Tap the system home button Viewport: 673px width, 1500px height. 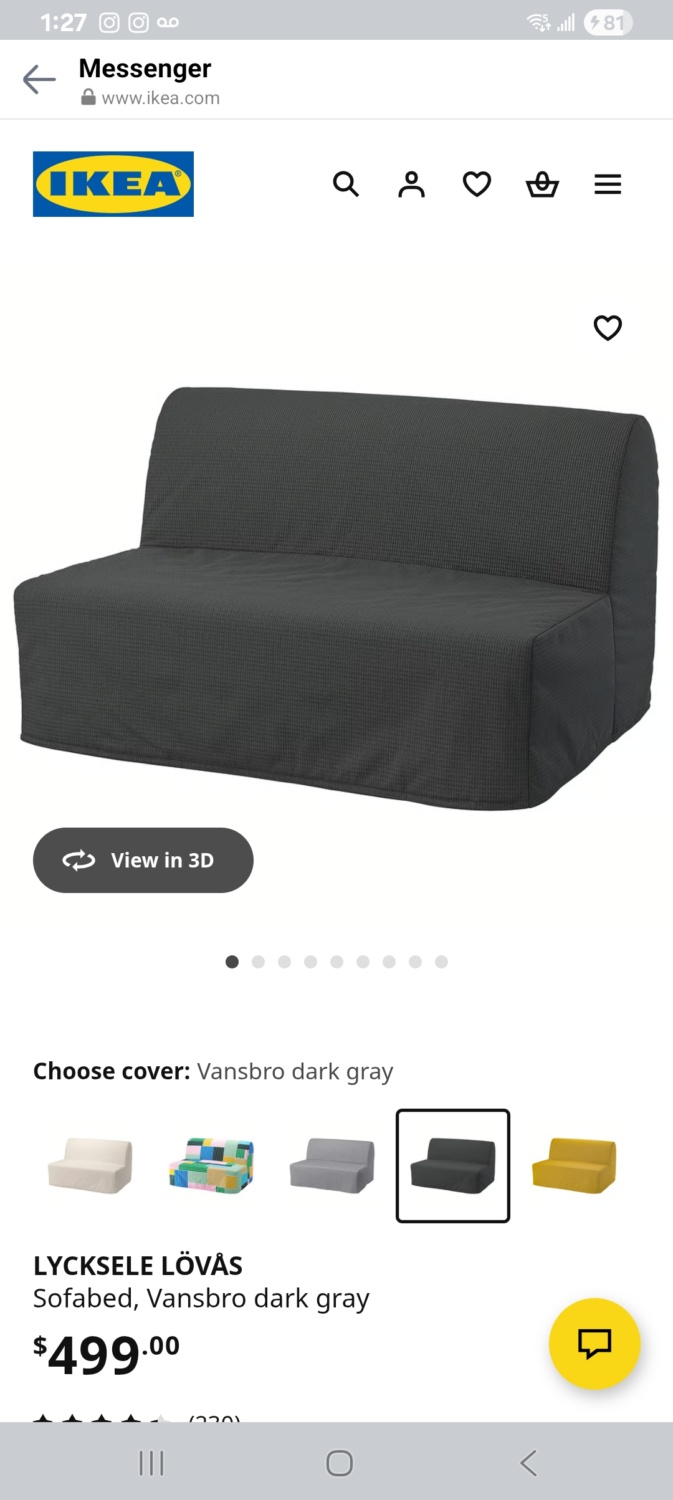pos(339,1463)
